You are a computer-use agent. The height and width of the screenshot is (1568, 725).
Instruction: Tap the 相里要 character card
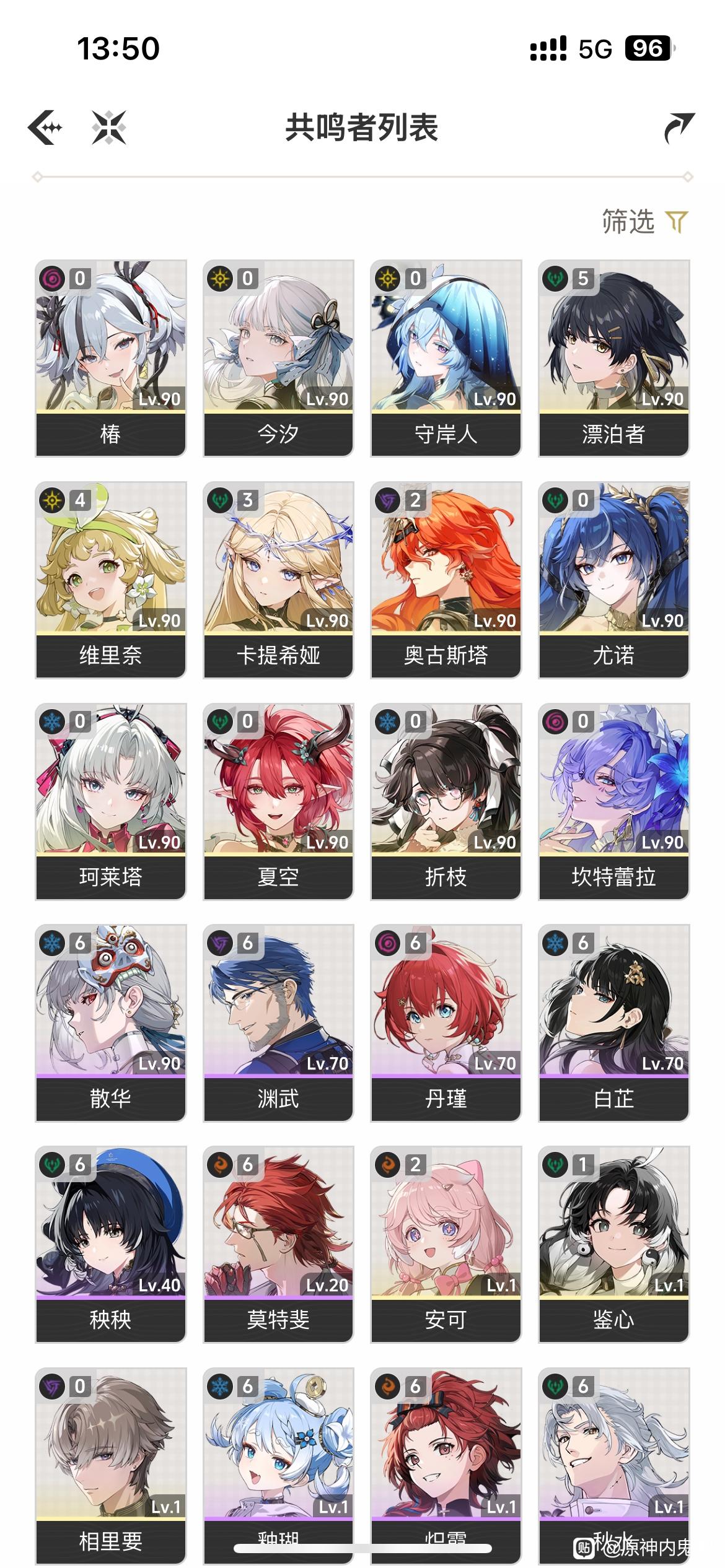point(111,1465)
